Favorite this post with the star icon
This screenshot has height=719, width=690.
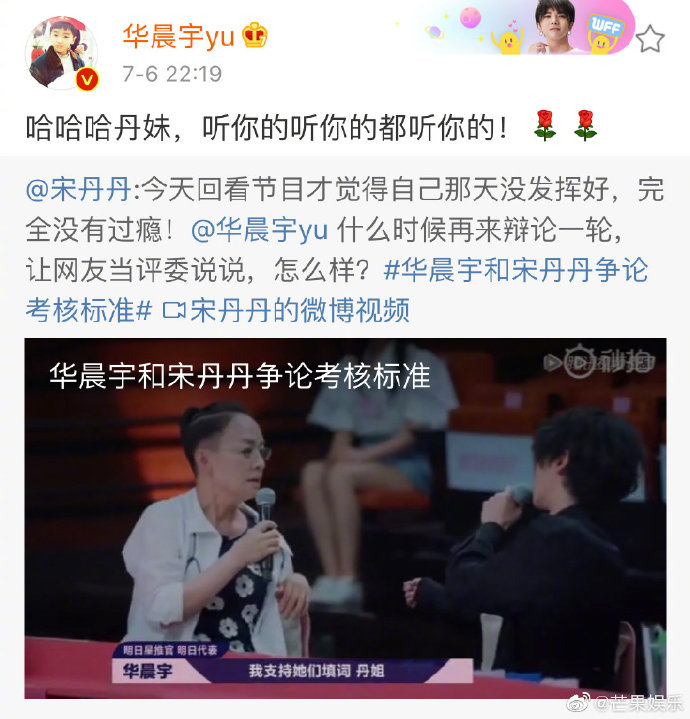point(650,39)
